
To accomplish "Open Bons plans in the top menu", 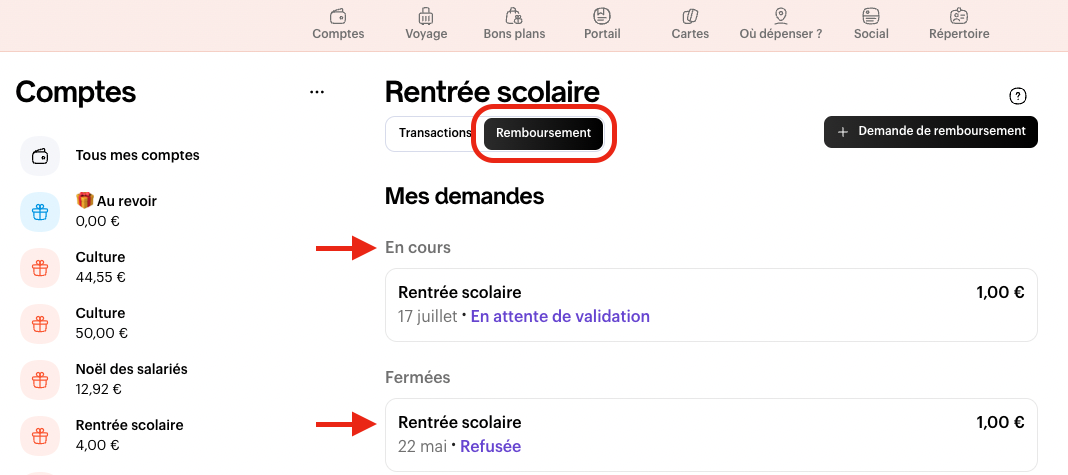I will [514, 24].
